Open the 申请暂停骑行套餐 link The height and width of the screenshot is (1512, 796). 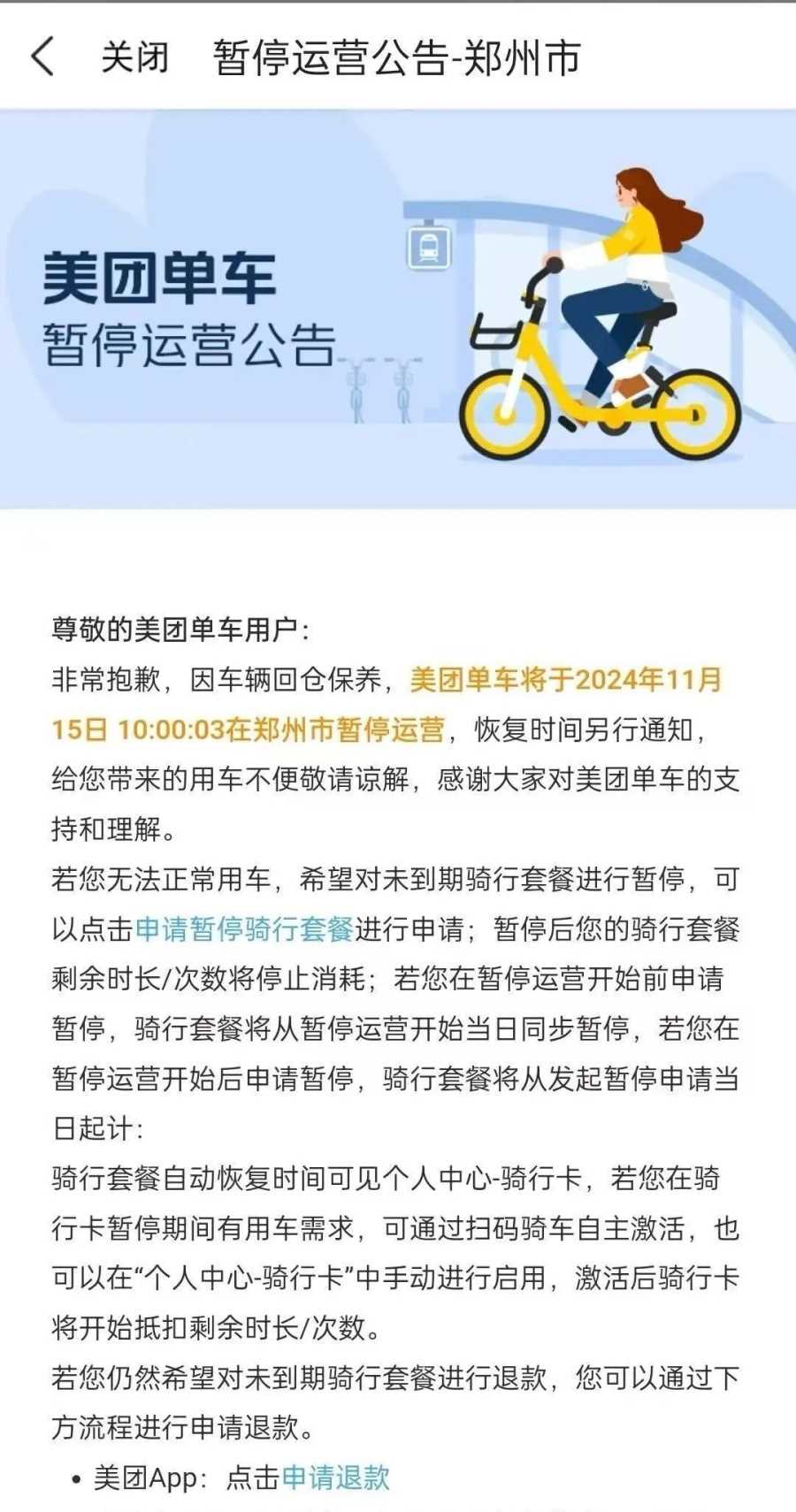pyautogui.click(x=244, y=929)
